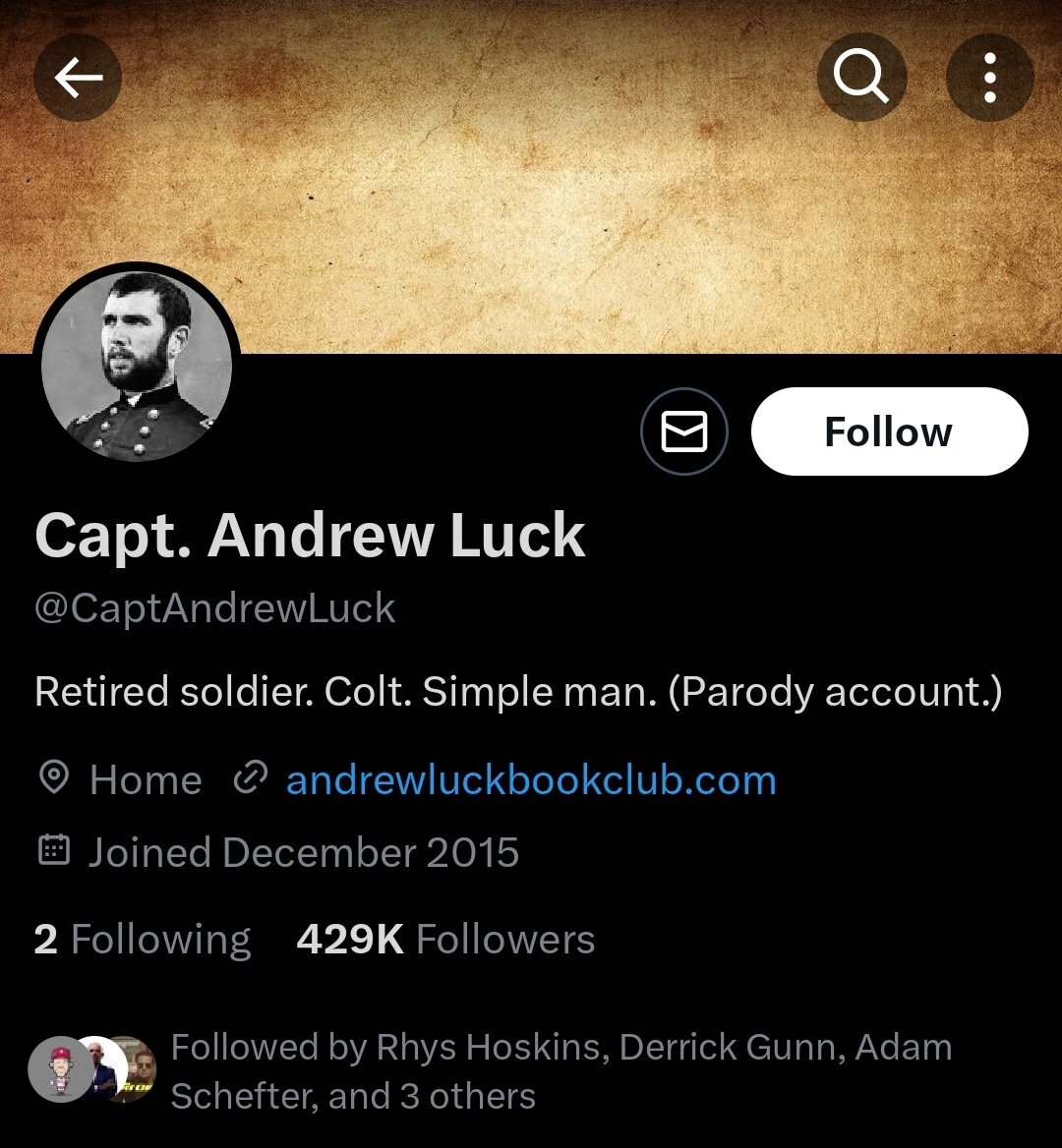Go back using the arrow icon

click(x=78, y=77)
